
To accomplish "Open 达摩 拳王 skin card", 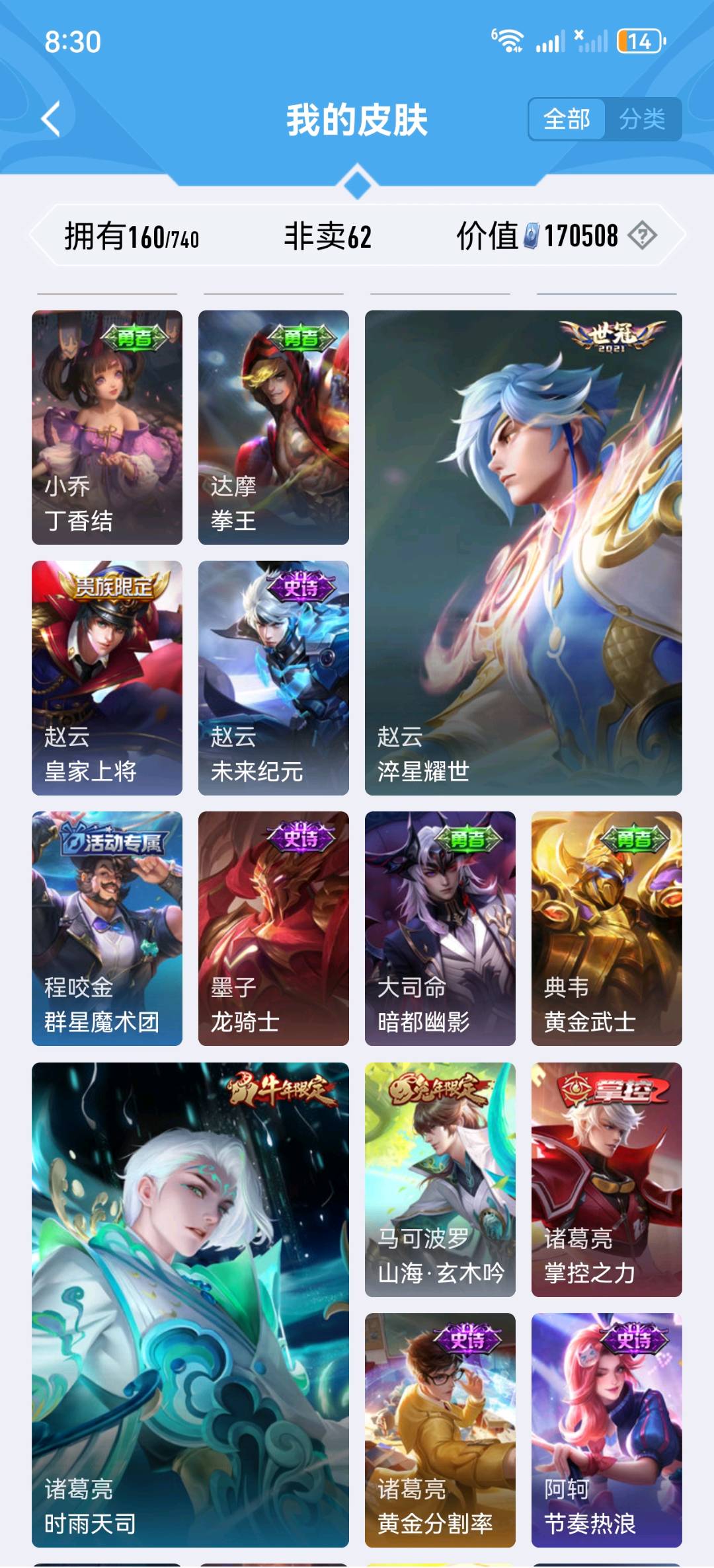I will click(x=274, y=427).
